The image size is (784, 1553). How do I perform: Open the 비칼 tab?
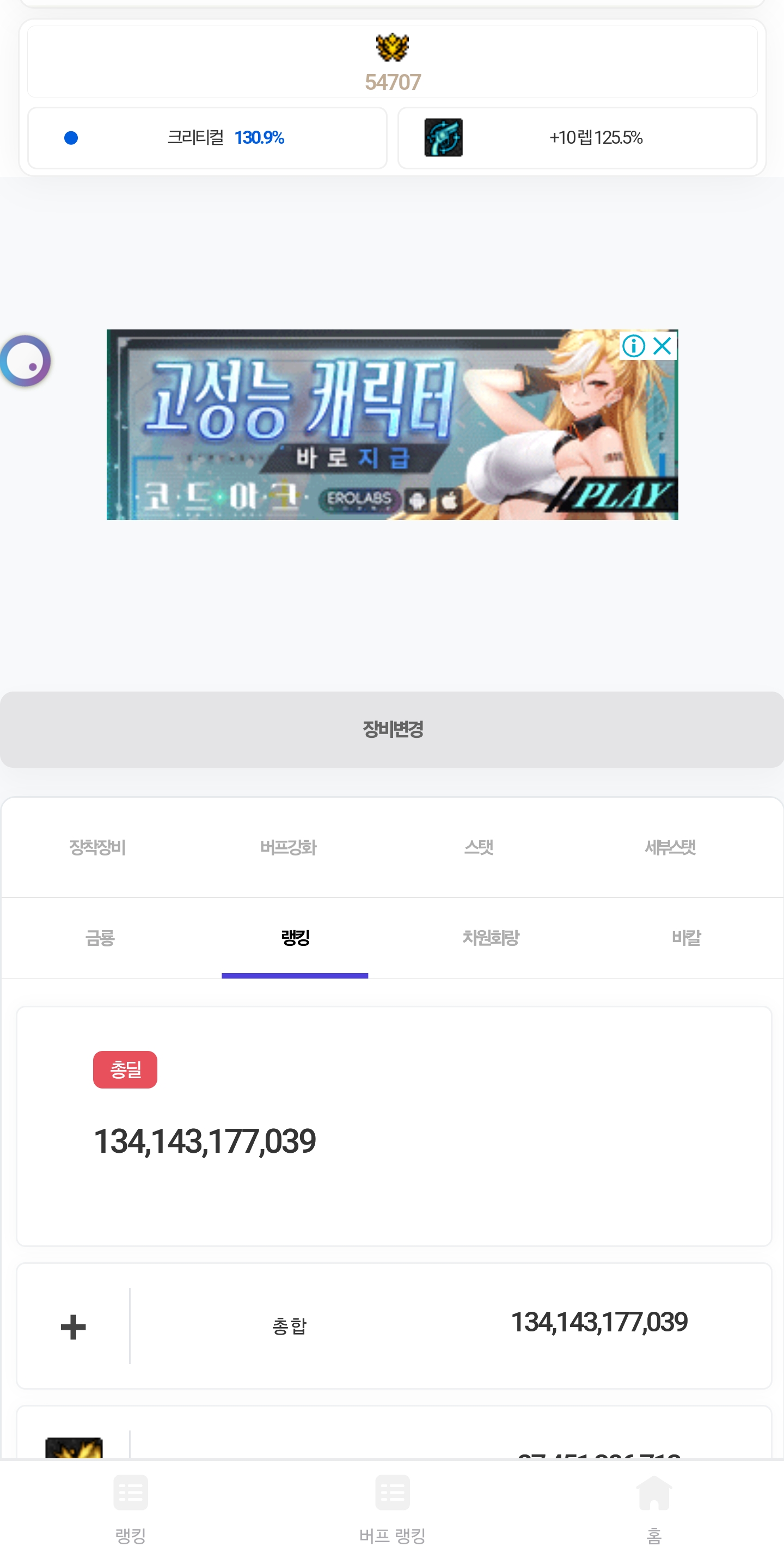coord(686,938)
